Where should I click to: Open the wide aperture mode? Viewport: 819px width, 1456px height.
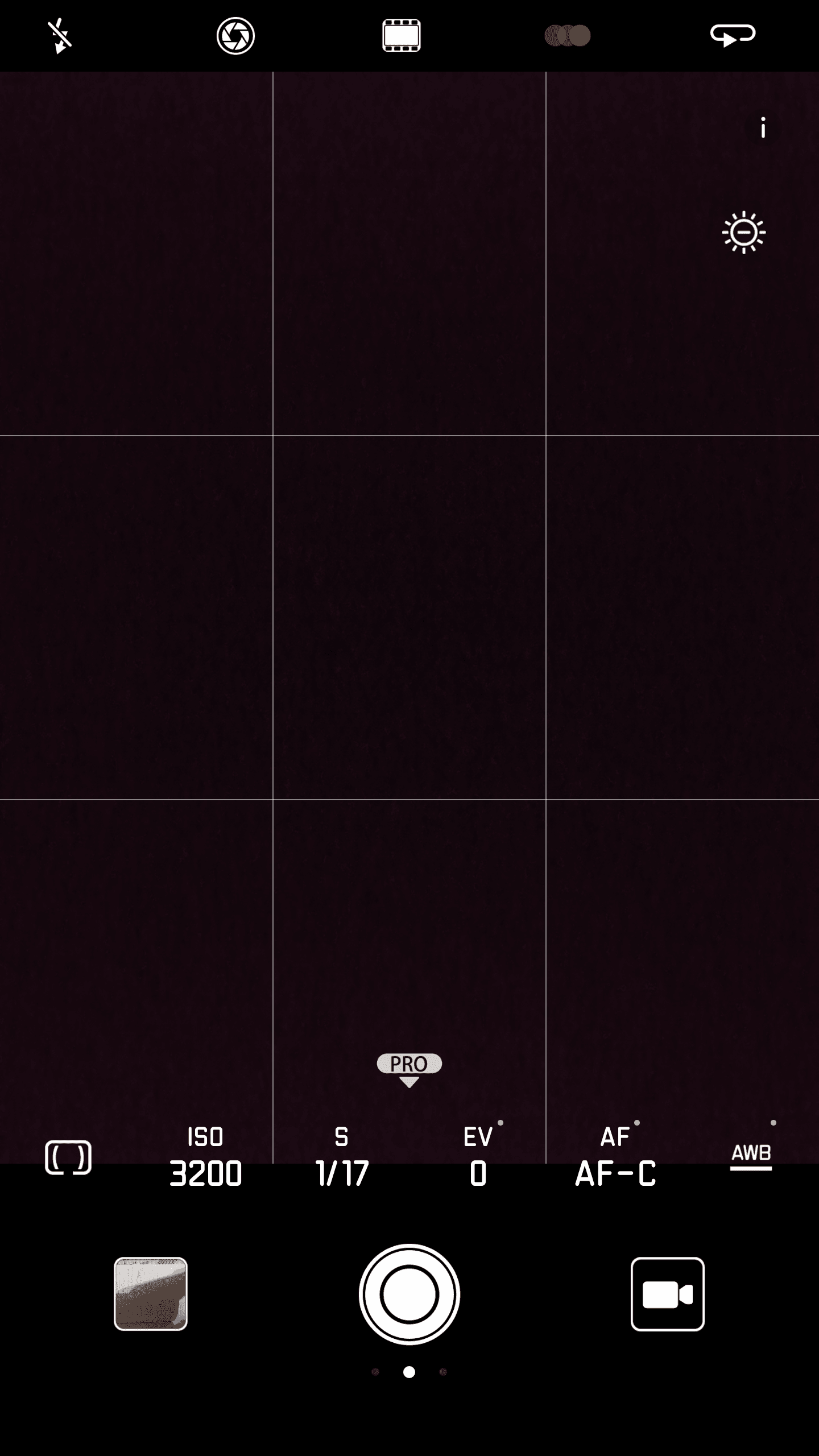(235, 36)
